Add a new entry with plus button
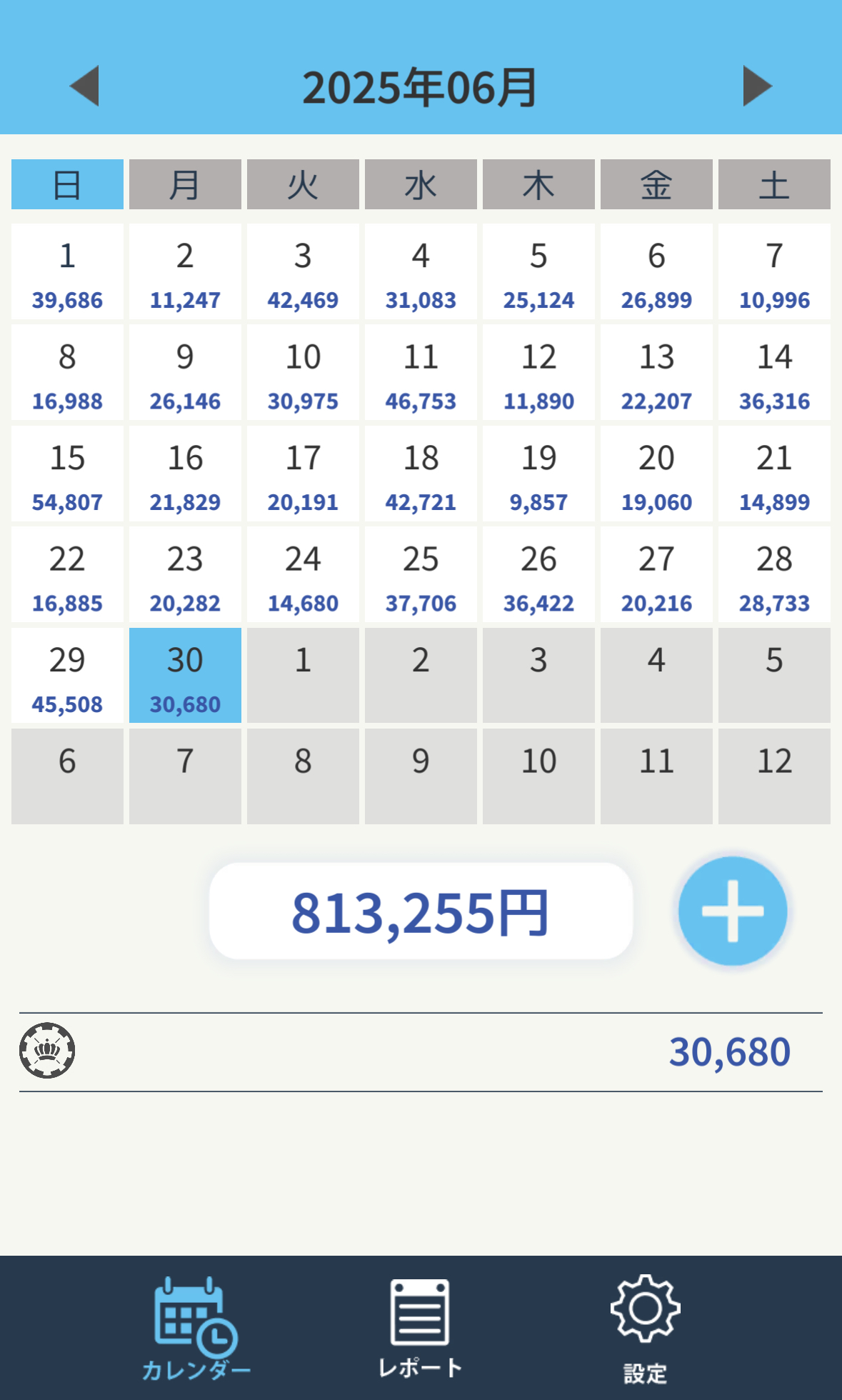Image resolution: width=842 pixels, height=1400 pixels. tap(733, 911)
